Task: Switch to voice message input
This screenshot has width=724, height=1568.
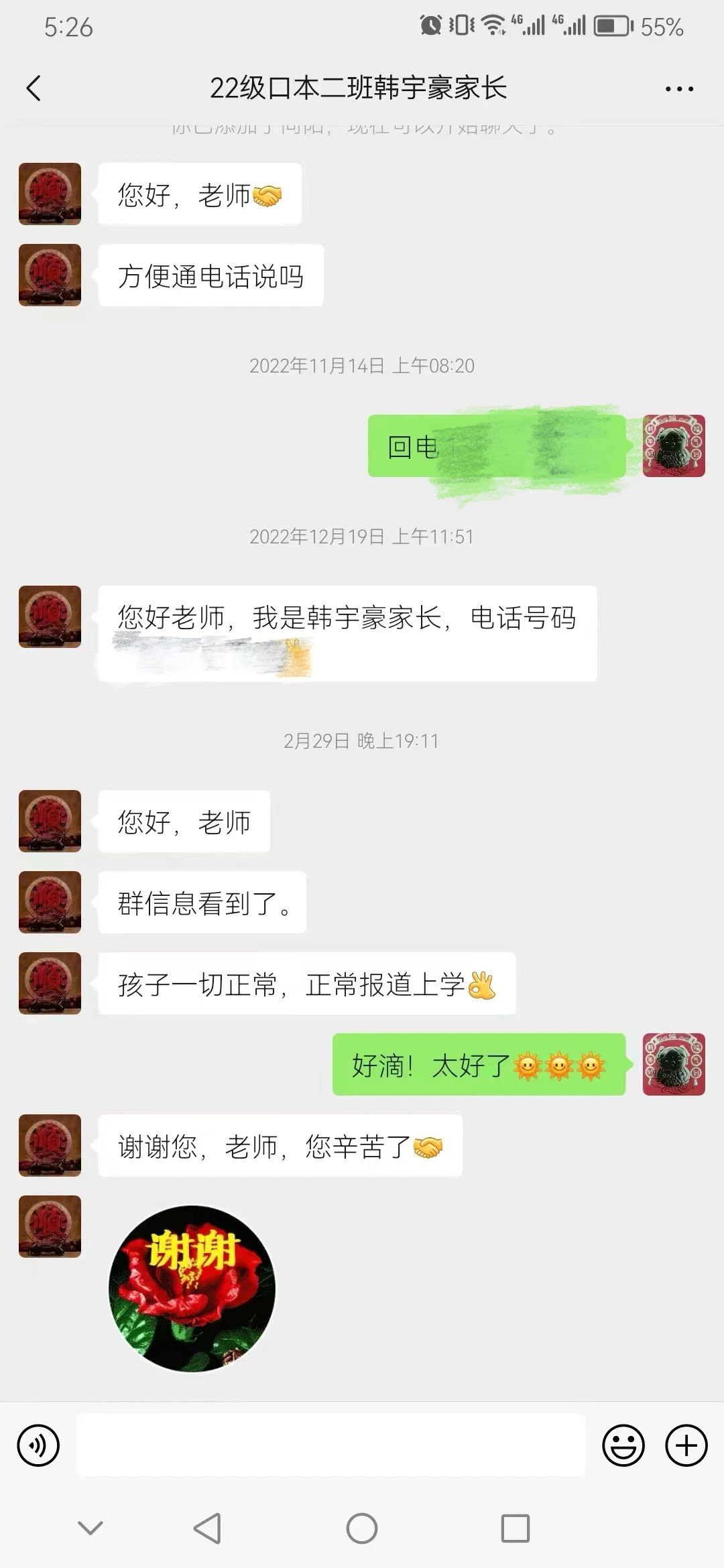Action: point(38,1445)
